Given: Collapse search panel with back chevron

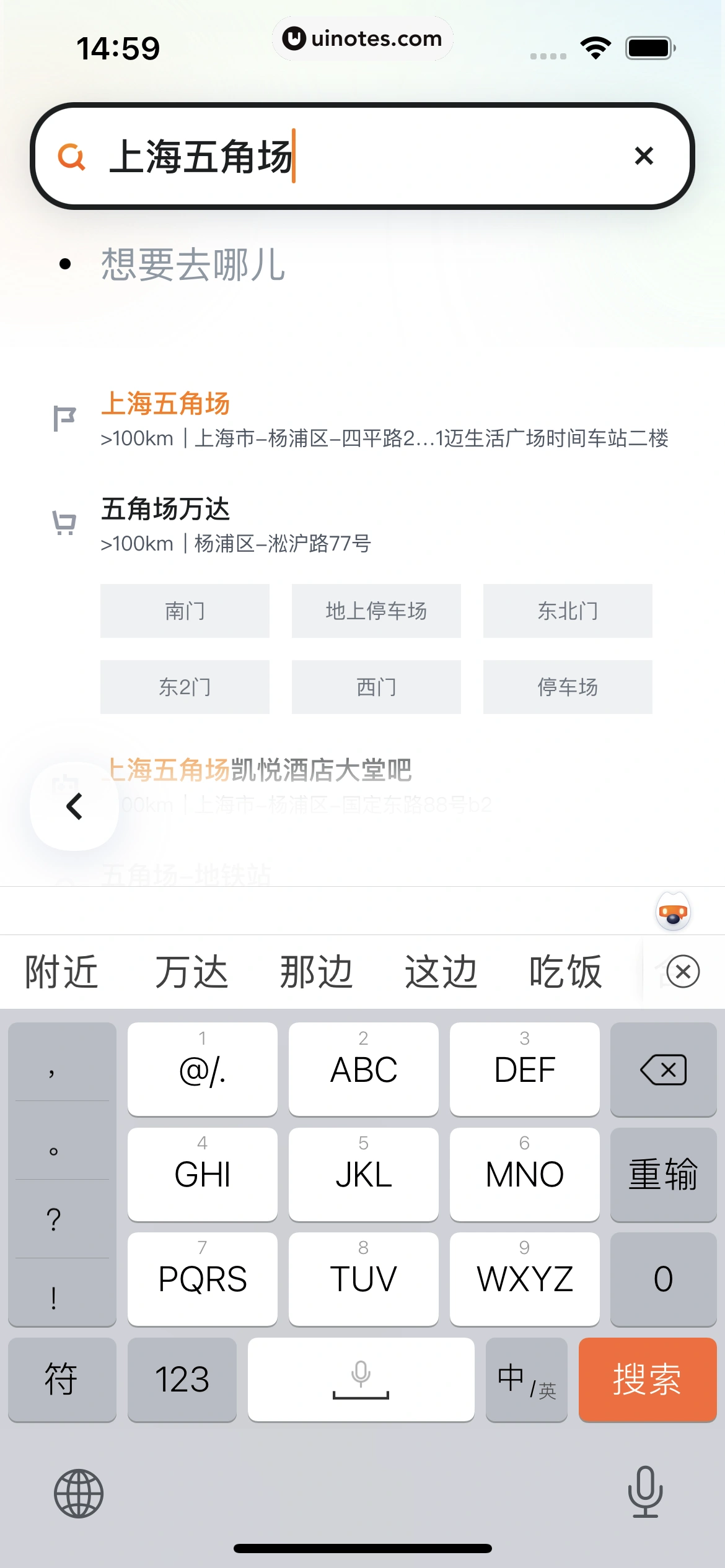Looking at the screenshot, I should coord(74,806).
